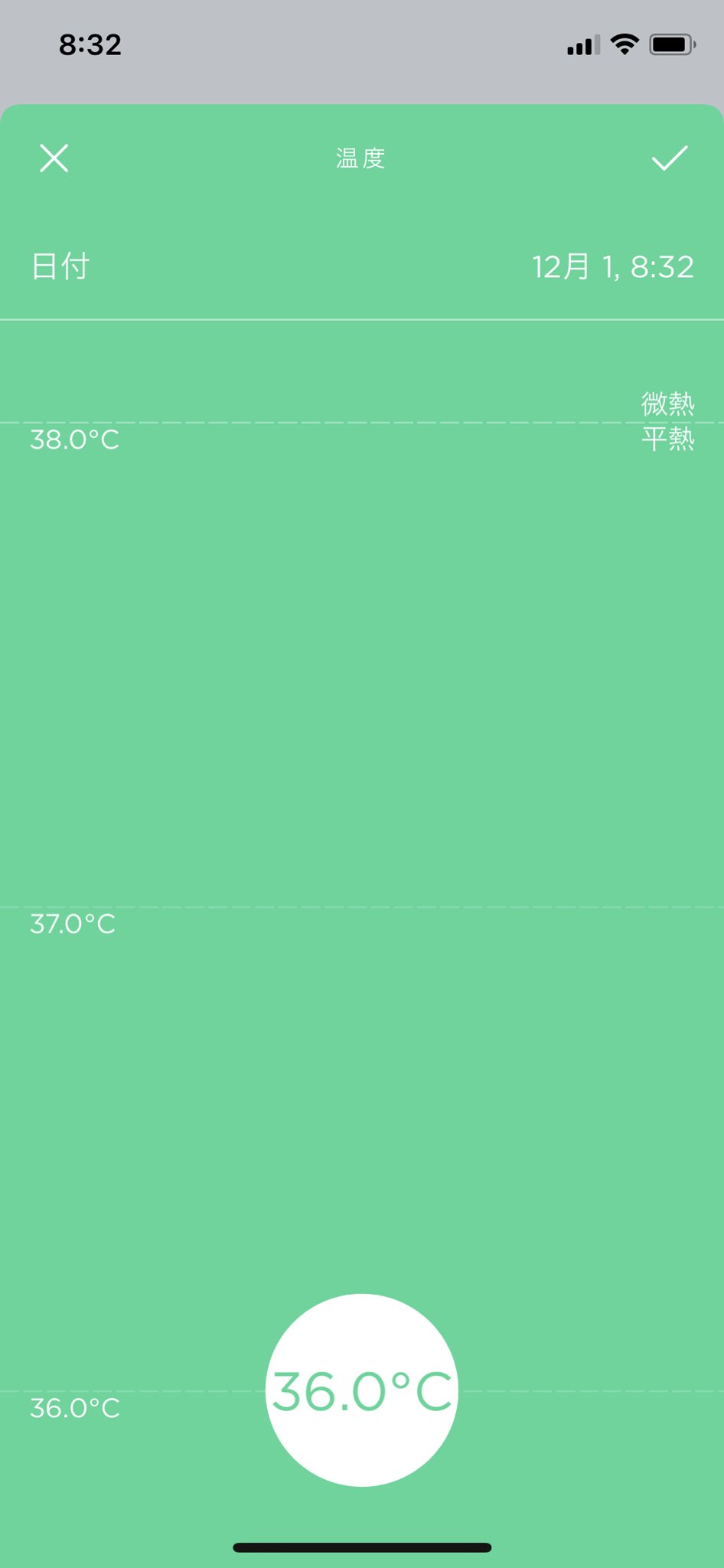Confirm the temperature with the checkmark

(670, 158)
